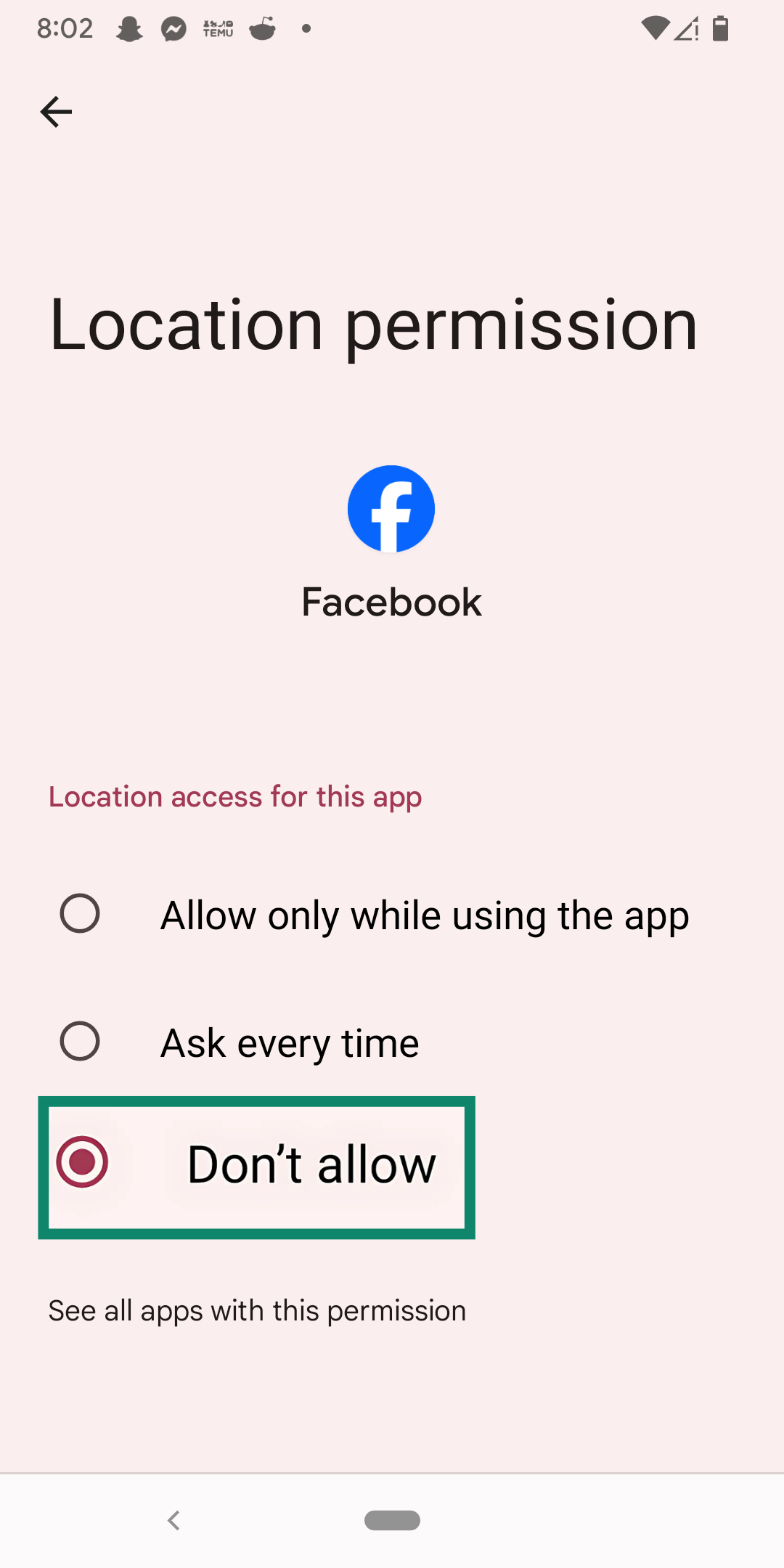Screen dimensions: 784x1568
Task: Tap the Location access for this app header
Action: (x=234, y=796)
